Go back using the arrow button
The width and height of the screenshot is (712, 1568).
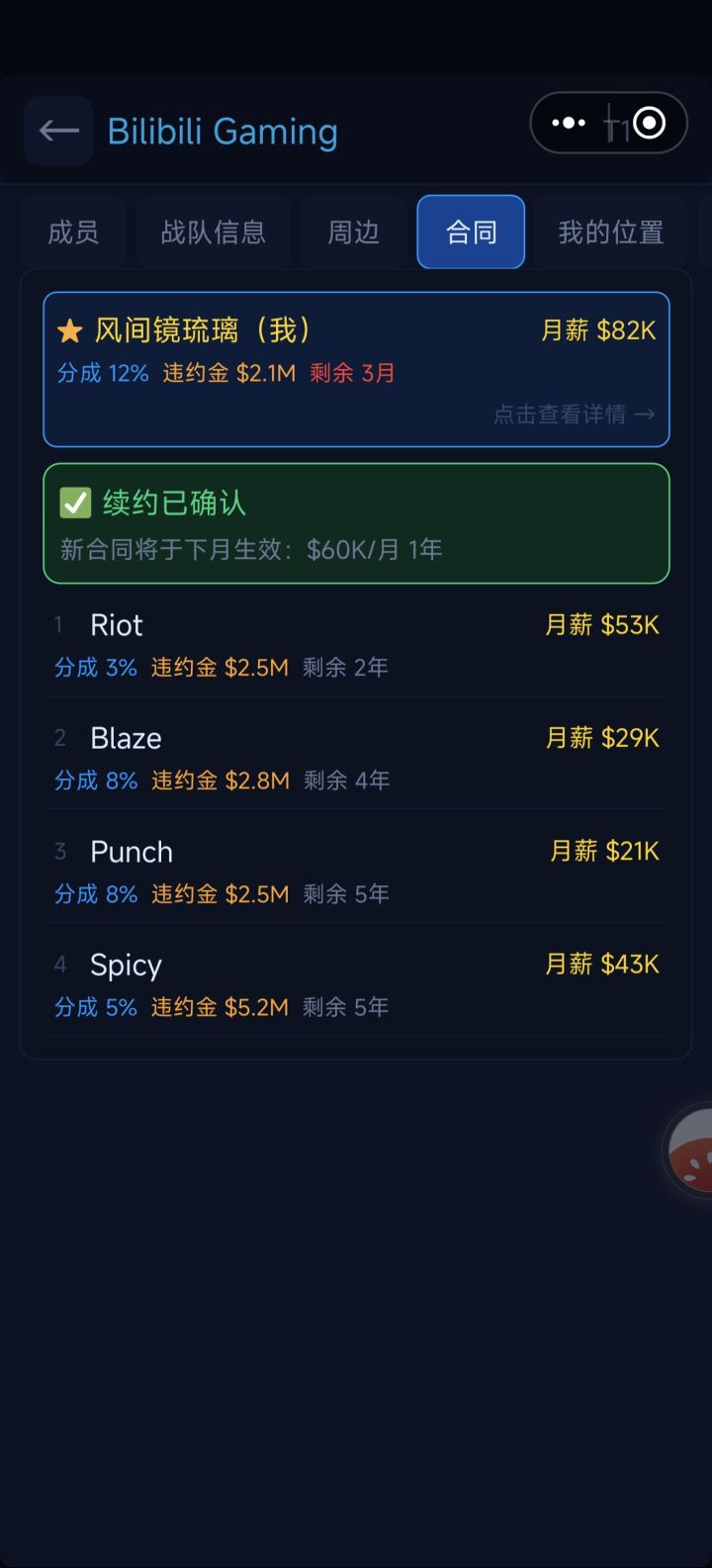tap(58, 131)
